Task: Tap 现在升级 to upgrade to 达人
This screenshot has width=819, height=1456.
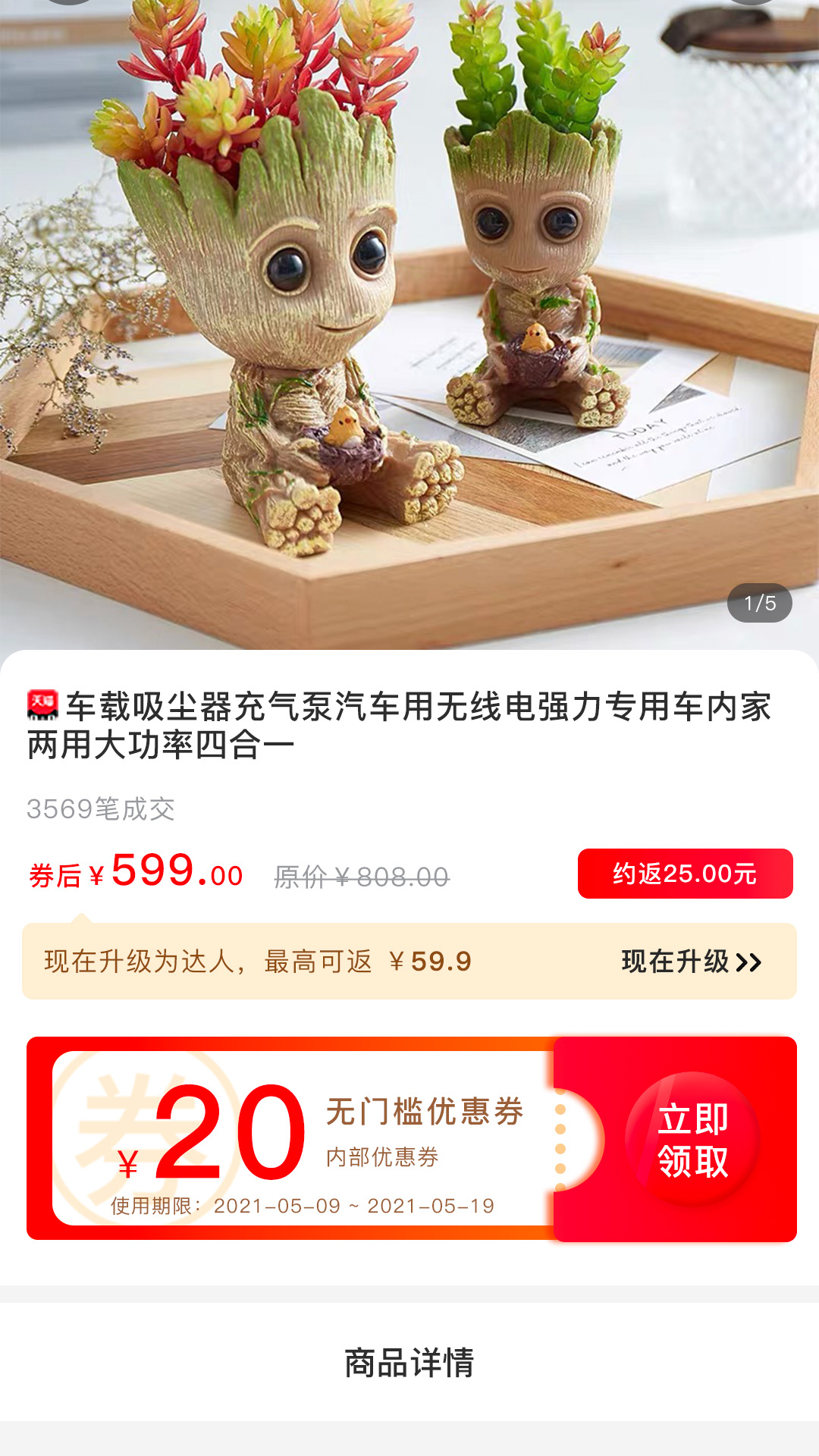Action: pos(691,962)
